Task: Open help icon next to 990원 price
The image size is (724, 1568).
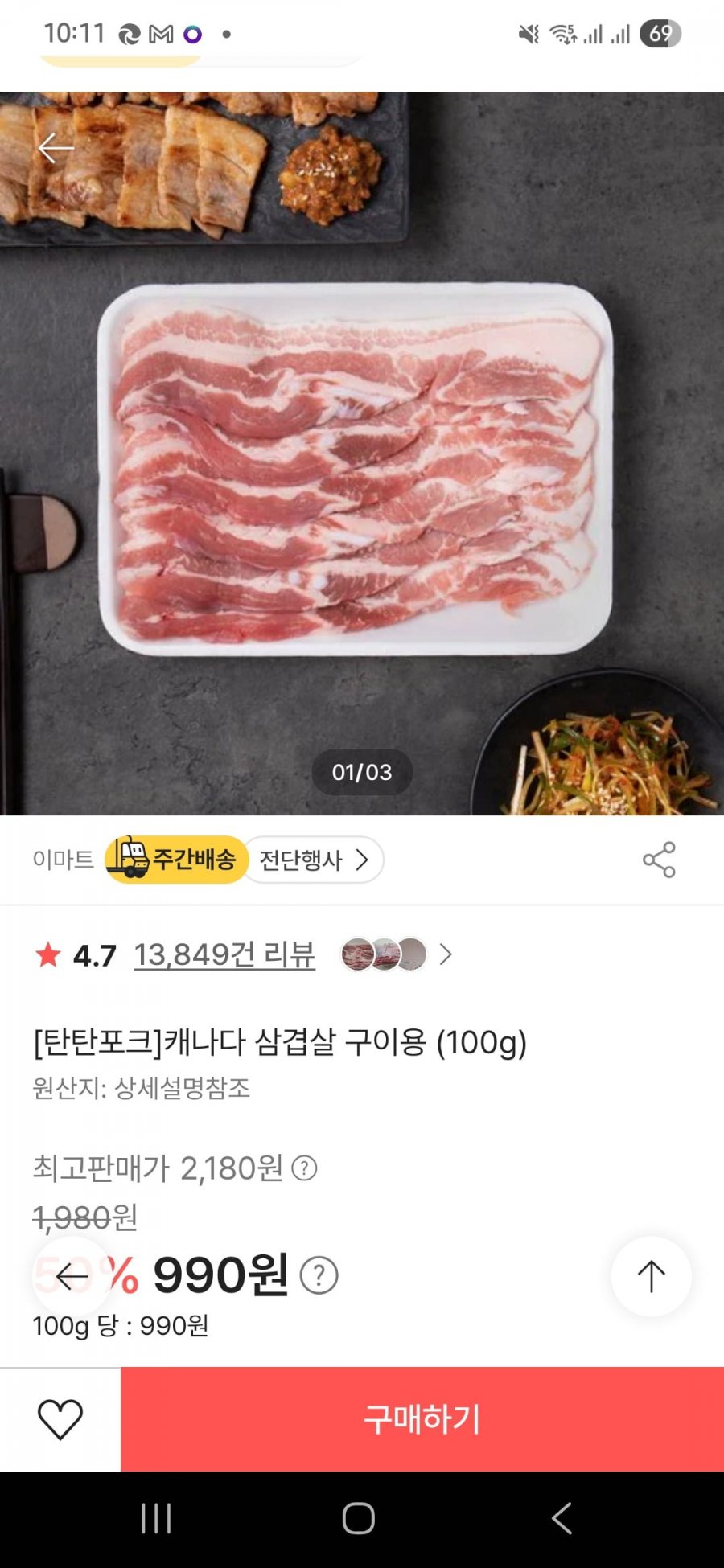Action: (x=319, y=1275)
